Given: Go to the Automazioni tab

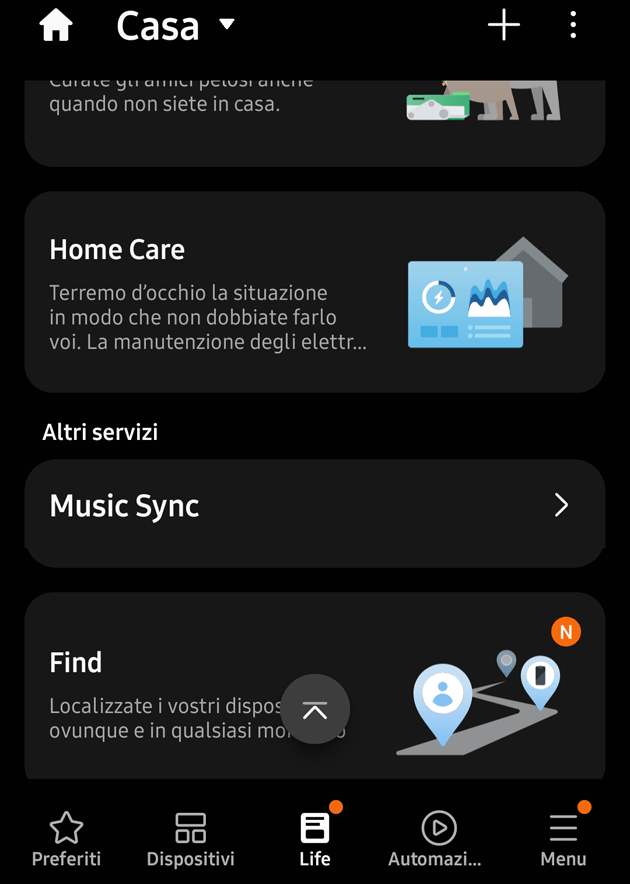Looking at the screenshot, I should (436, 839).
